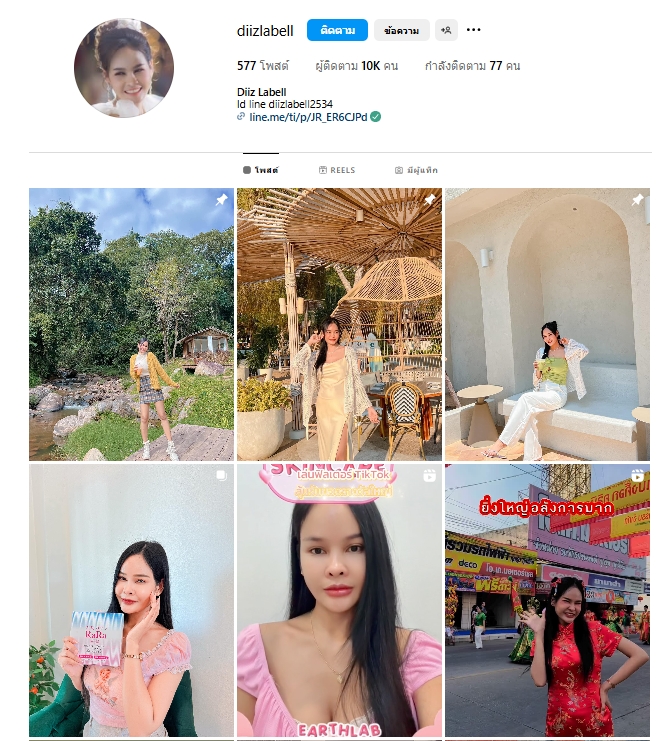Select the โพสต์ posts tab
The height and width of the screenshot is (741, 661).
point(261,170)
